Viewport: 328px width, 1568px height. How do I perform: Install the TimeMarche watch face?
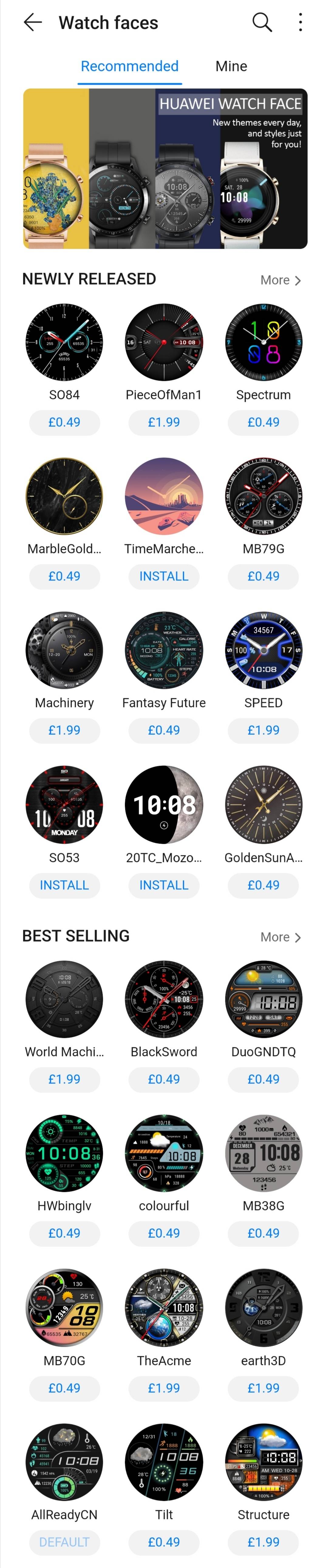(164, 577)
